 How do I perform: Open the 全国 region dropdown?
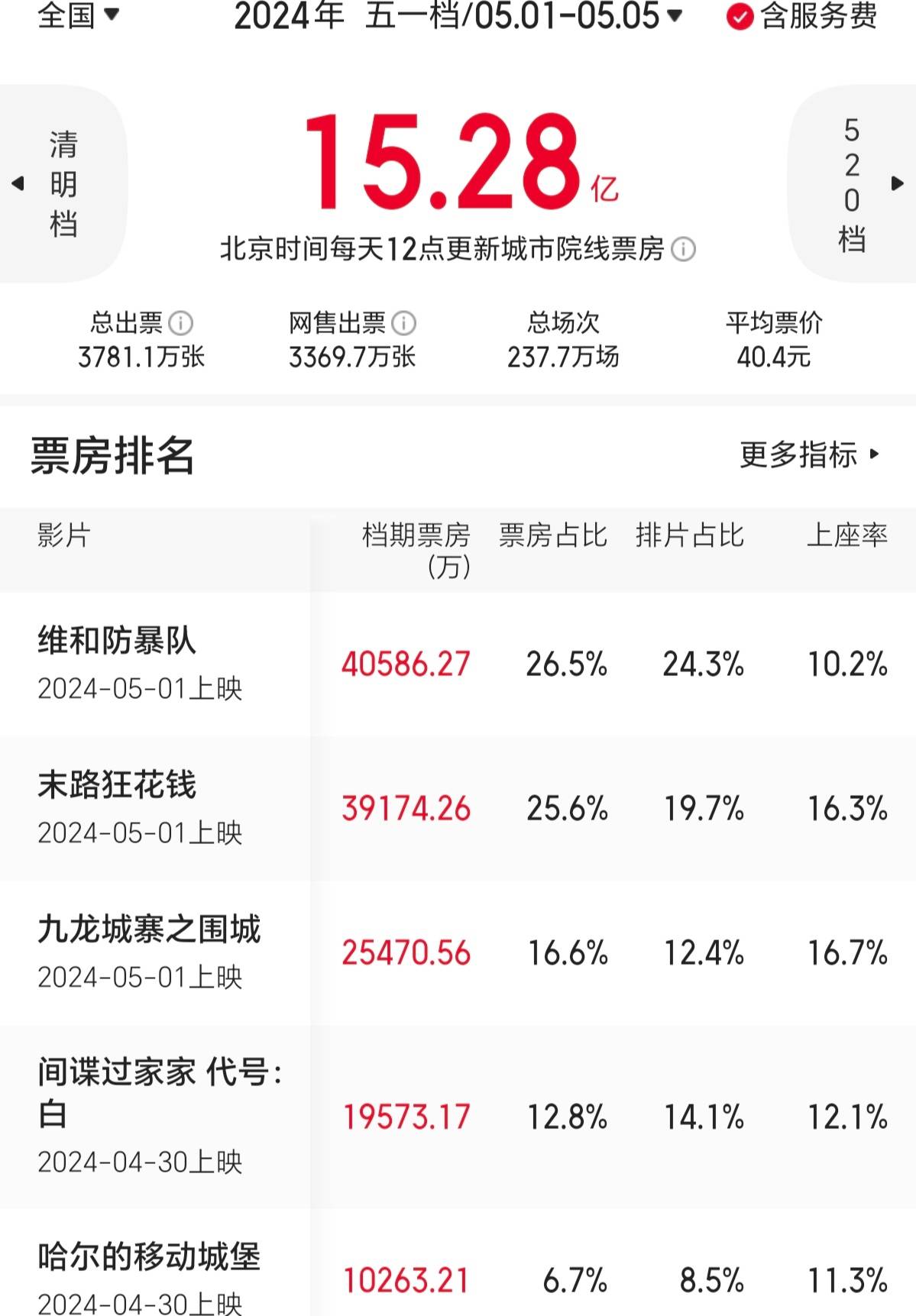pyautogui.click(x=78, y=15)
